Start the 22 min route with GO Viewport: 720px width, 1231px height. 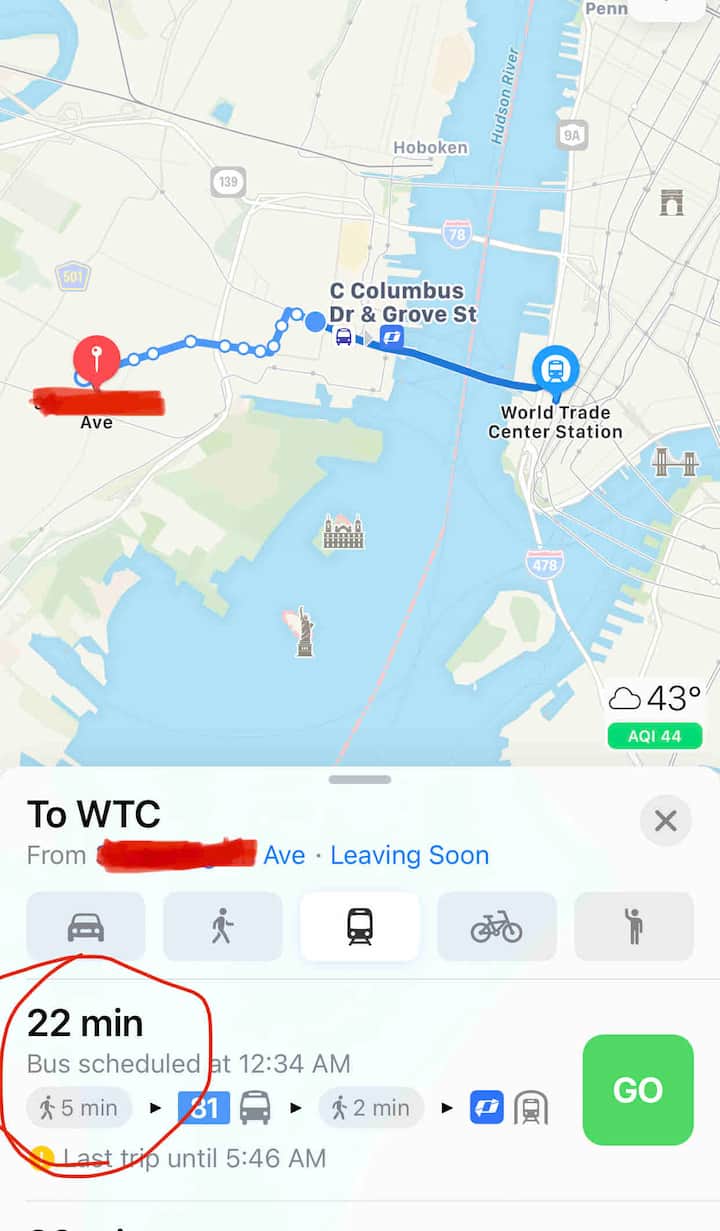[638, 1089]
